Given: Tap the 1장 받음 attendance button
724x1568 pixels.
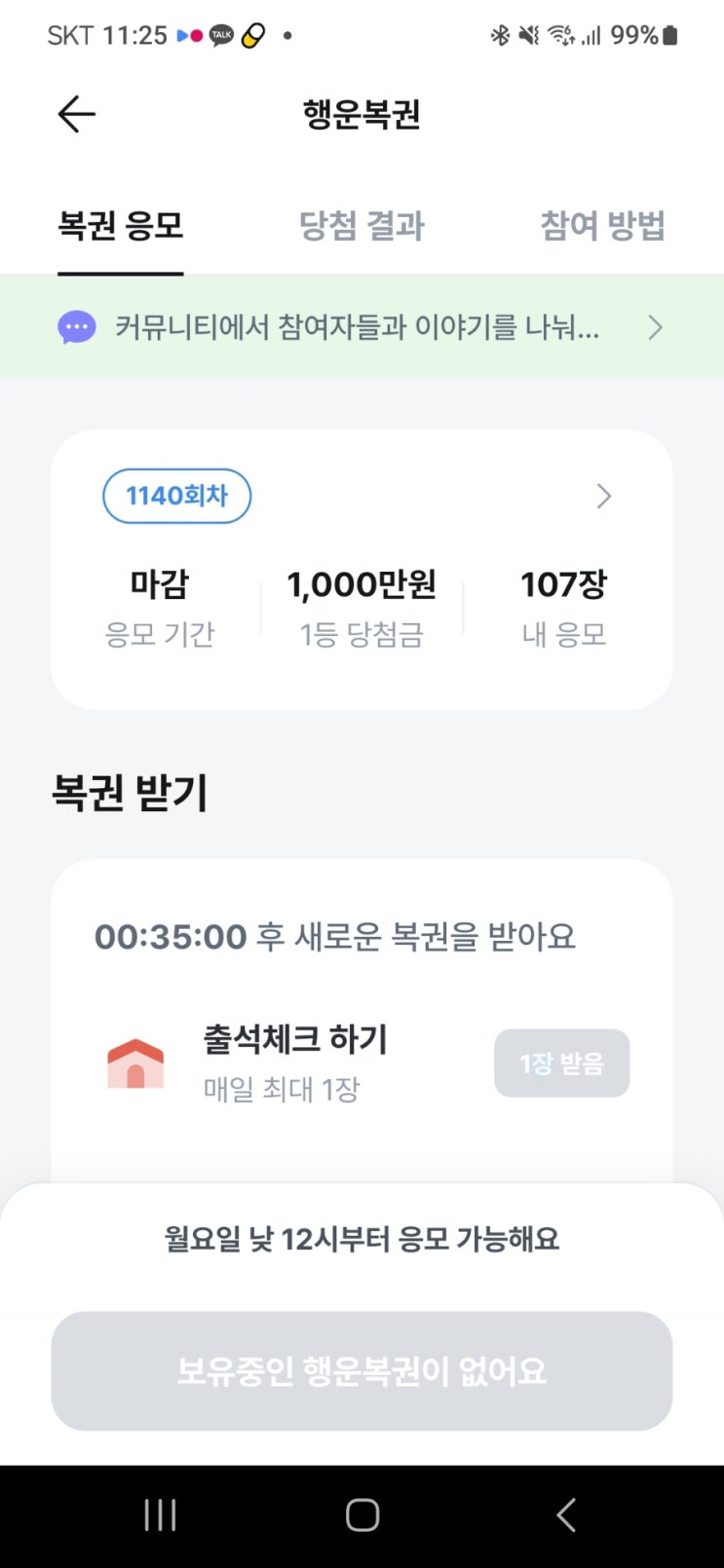Looking at the screenshot, I should 561,1063.
